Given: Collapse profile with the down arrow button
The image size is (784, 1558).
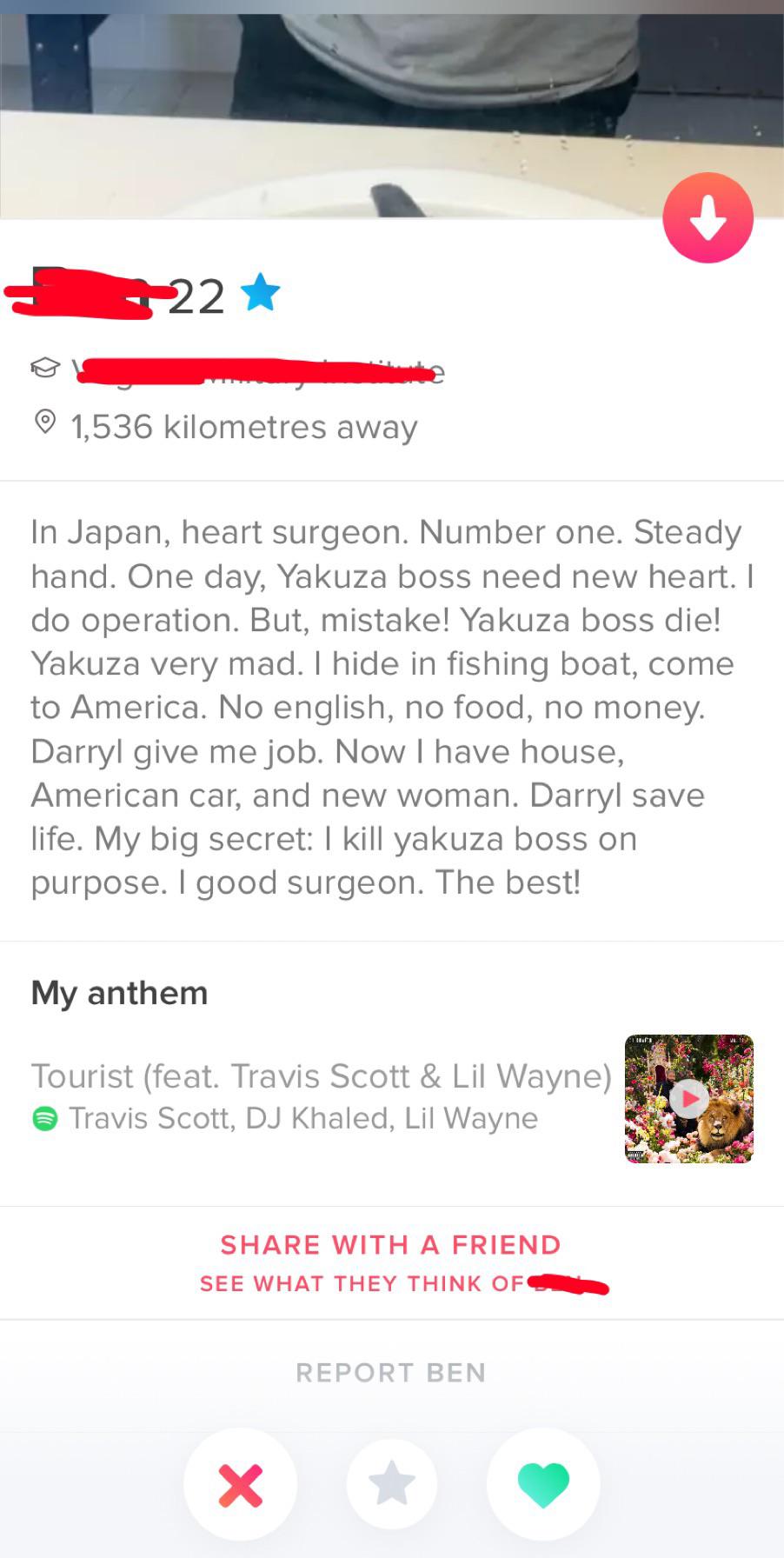Looking at the screenshot, I should coord(708,218).
